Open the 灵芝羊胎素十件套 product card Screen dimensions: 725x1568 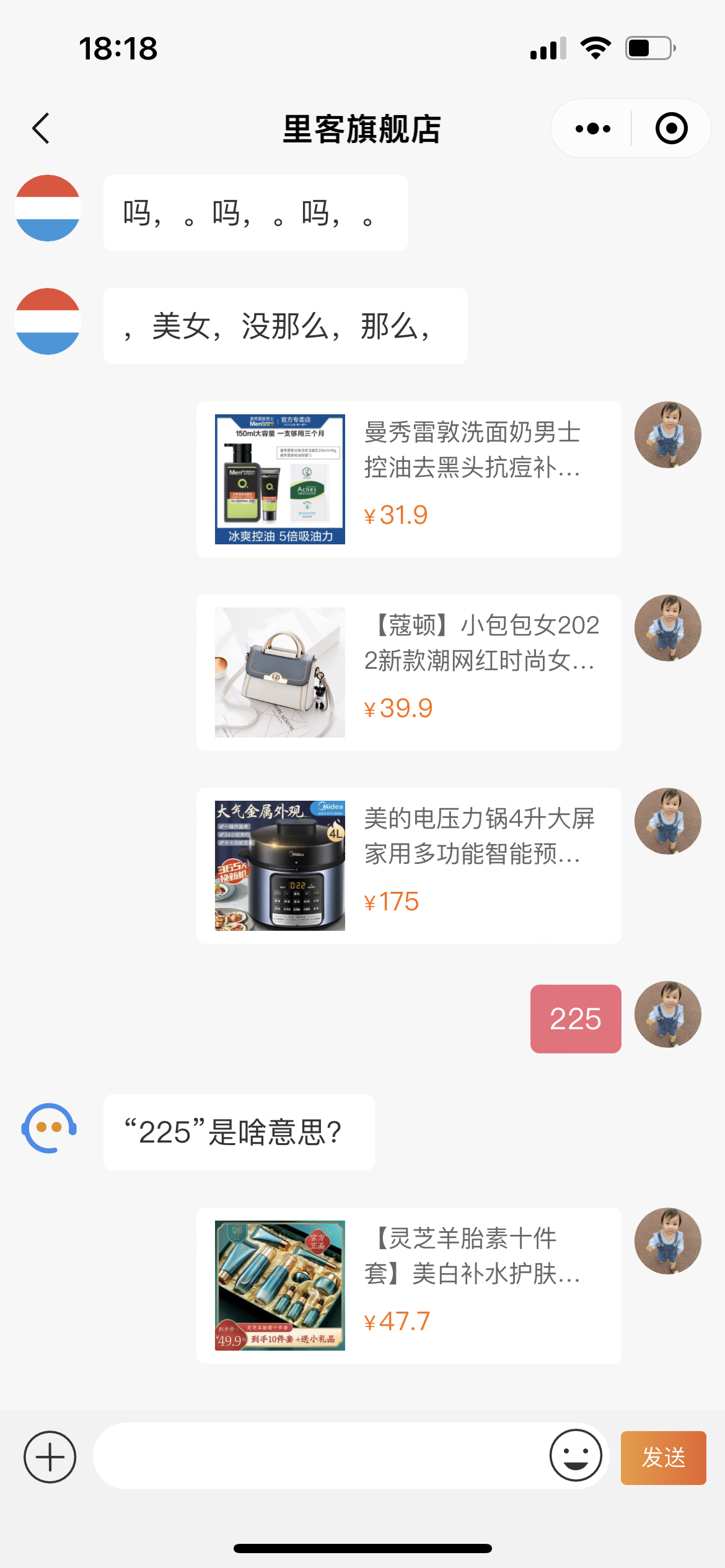point(409,1286)
